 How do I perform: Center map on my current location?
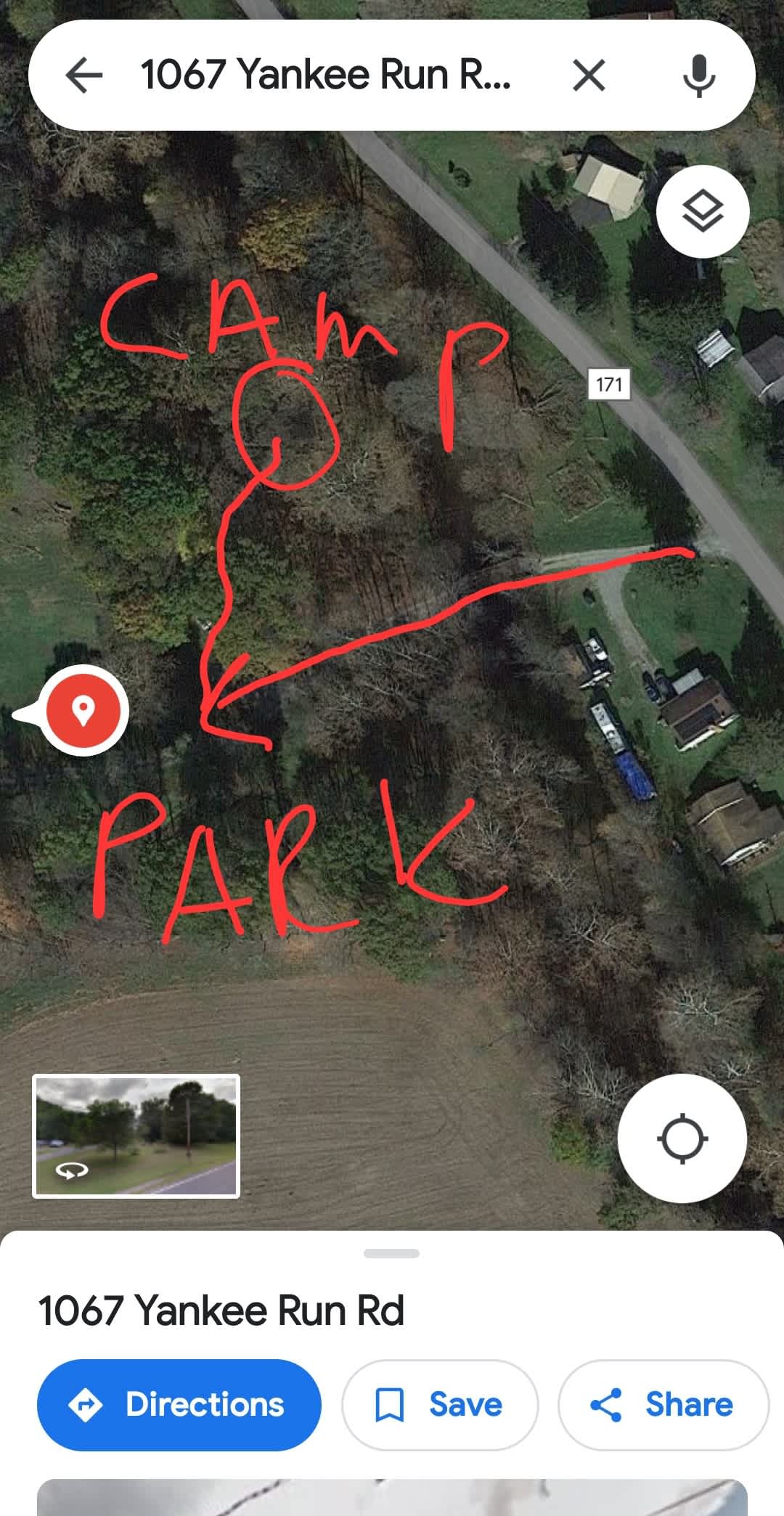coord(682,1138)
